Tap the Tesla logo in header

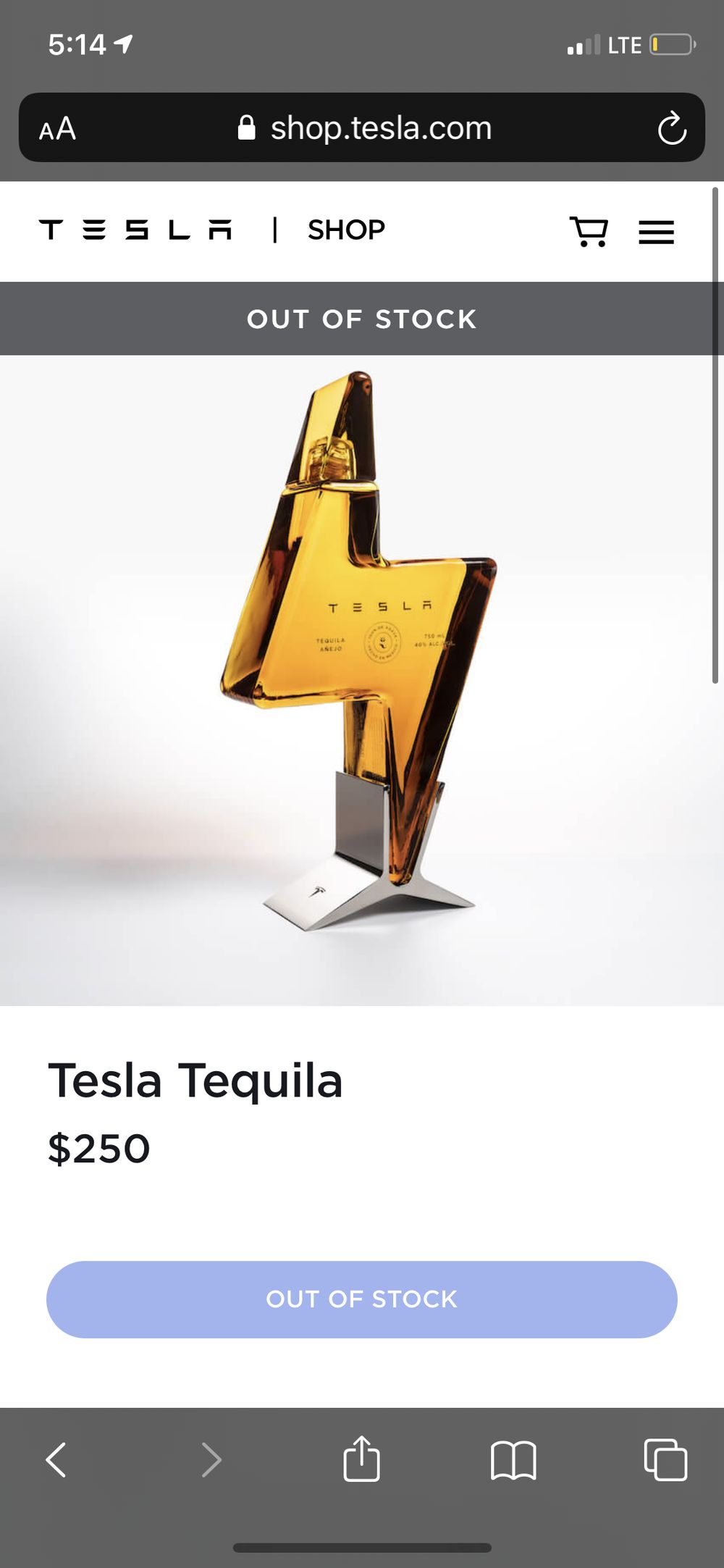[135, 230]
